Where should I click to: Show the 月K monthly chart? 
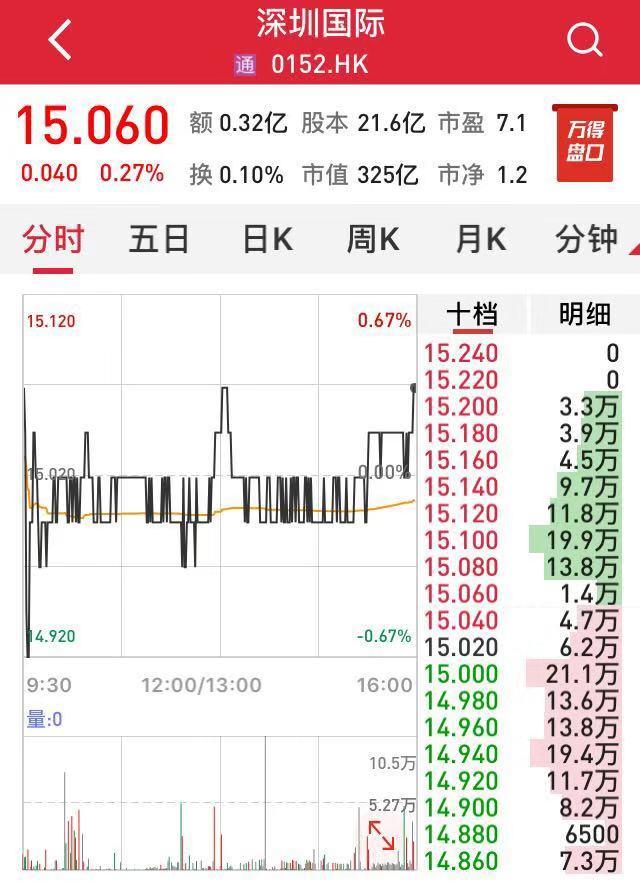(481, 240)
